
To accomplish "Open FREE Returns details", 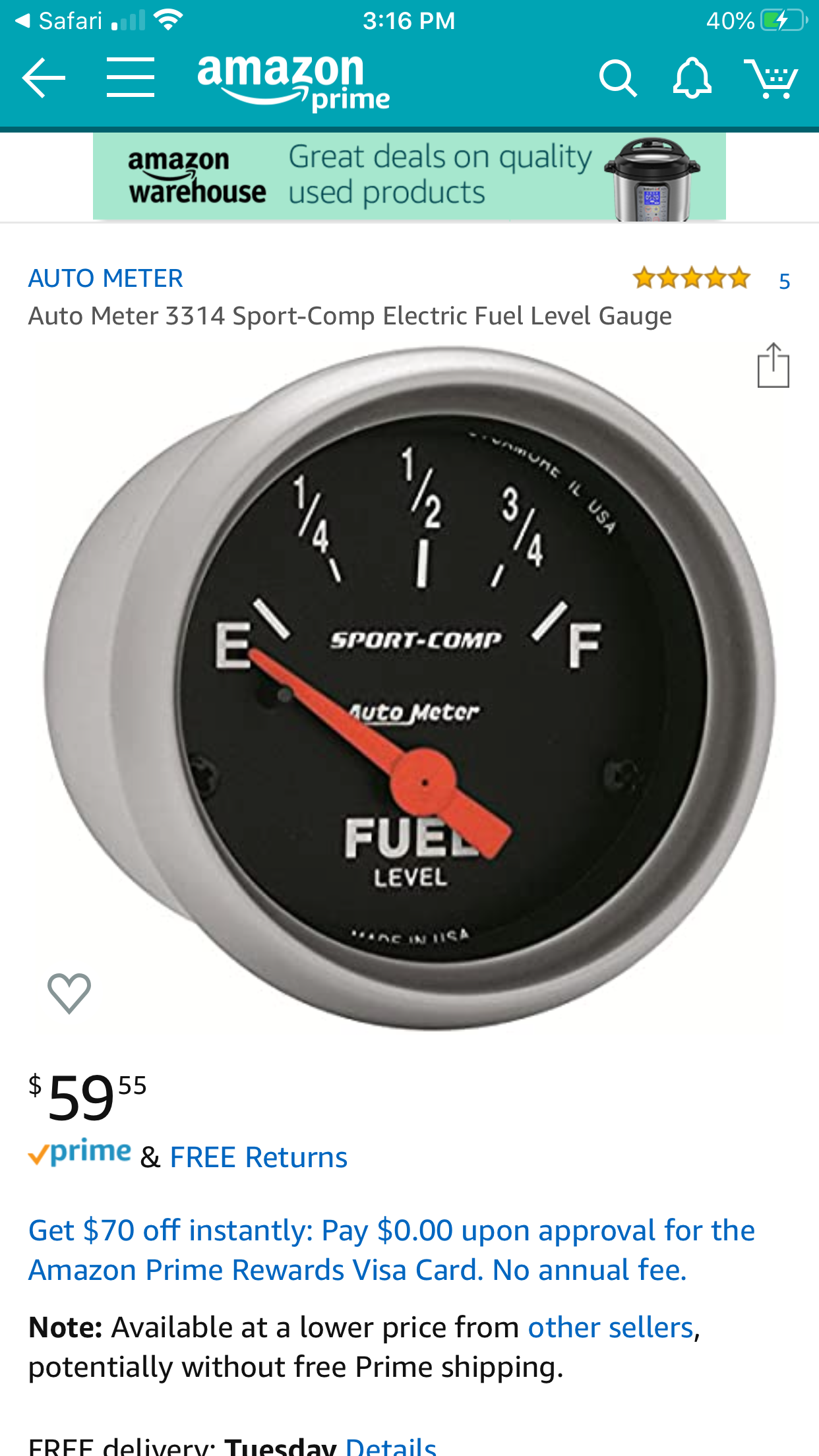I will tap(258, 1157).
